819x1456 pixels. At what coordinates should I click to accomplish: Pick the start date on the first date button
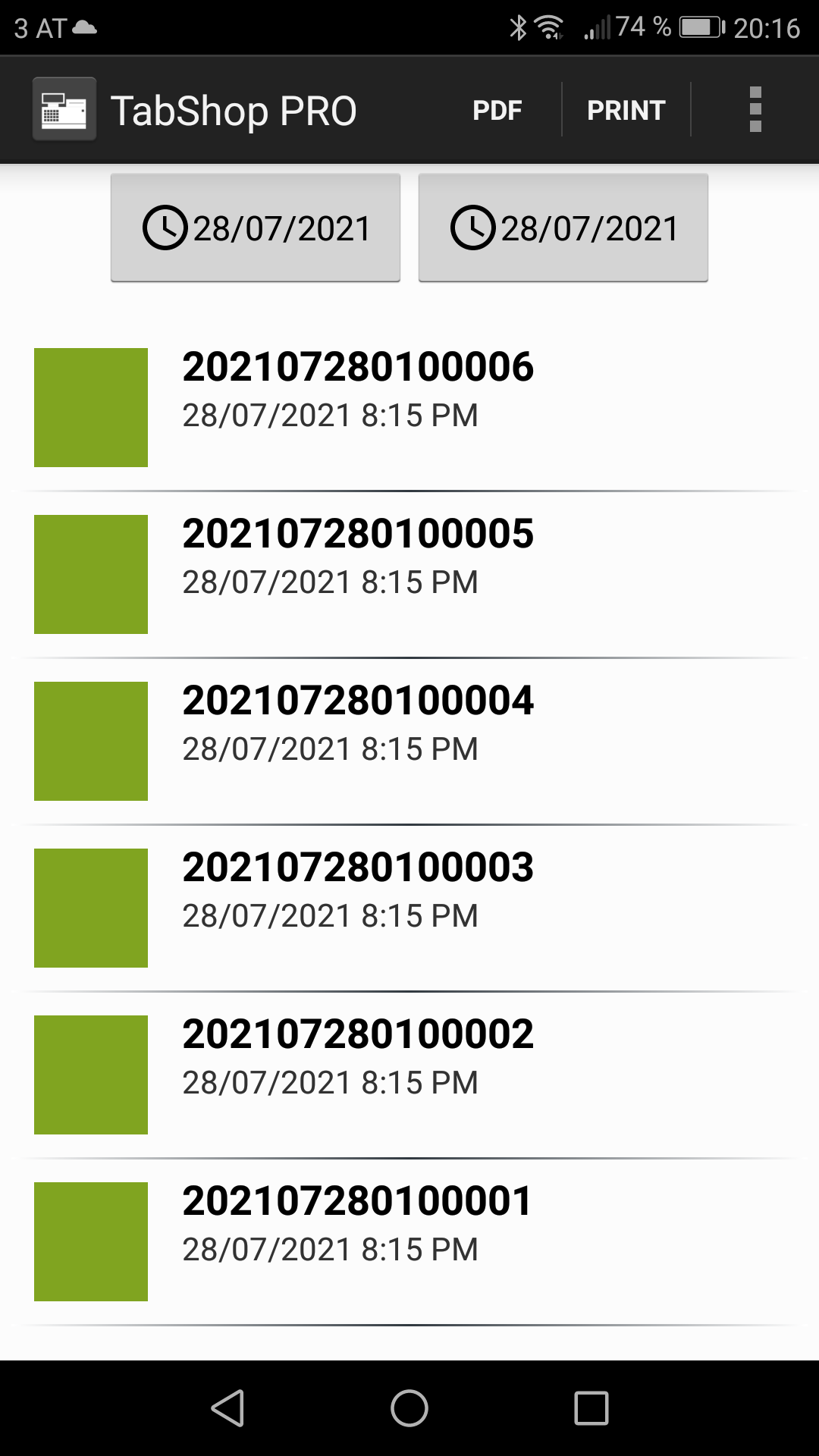256,227
